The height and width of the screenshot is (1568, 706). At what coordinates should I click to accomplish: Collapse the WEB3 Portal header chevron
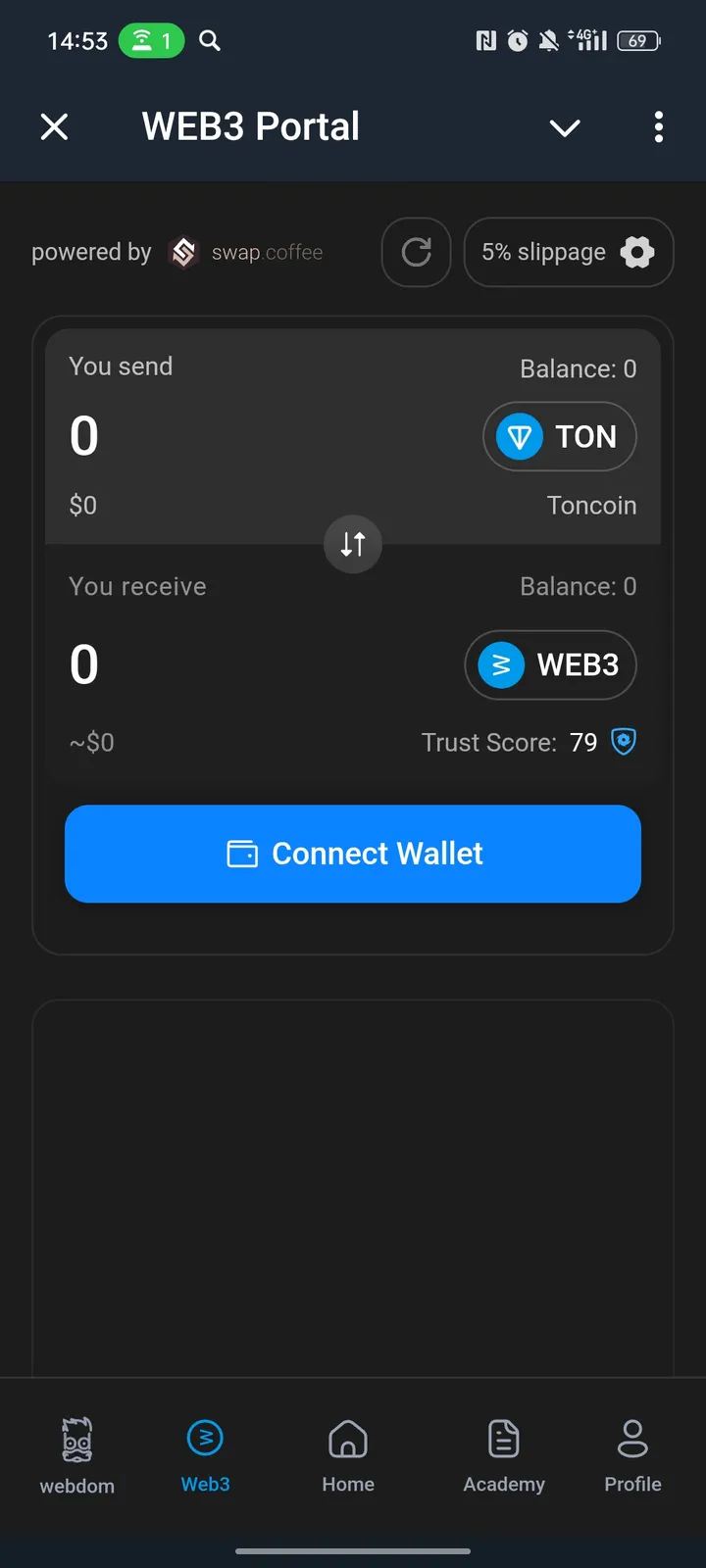[565, 127]
